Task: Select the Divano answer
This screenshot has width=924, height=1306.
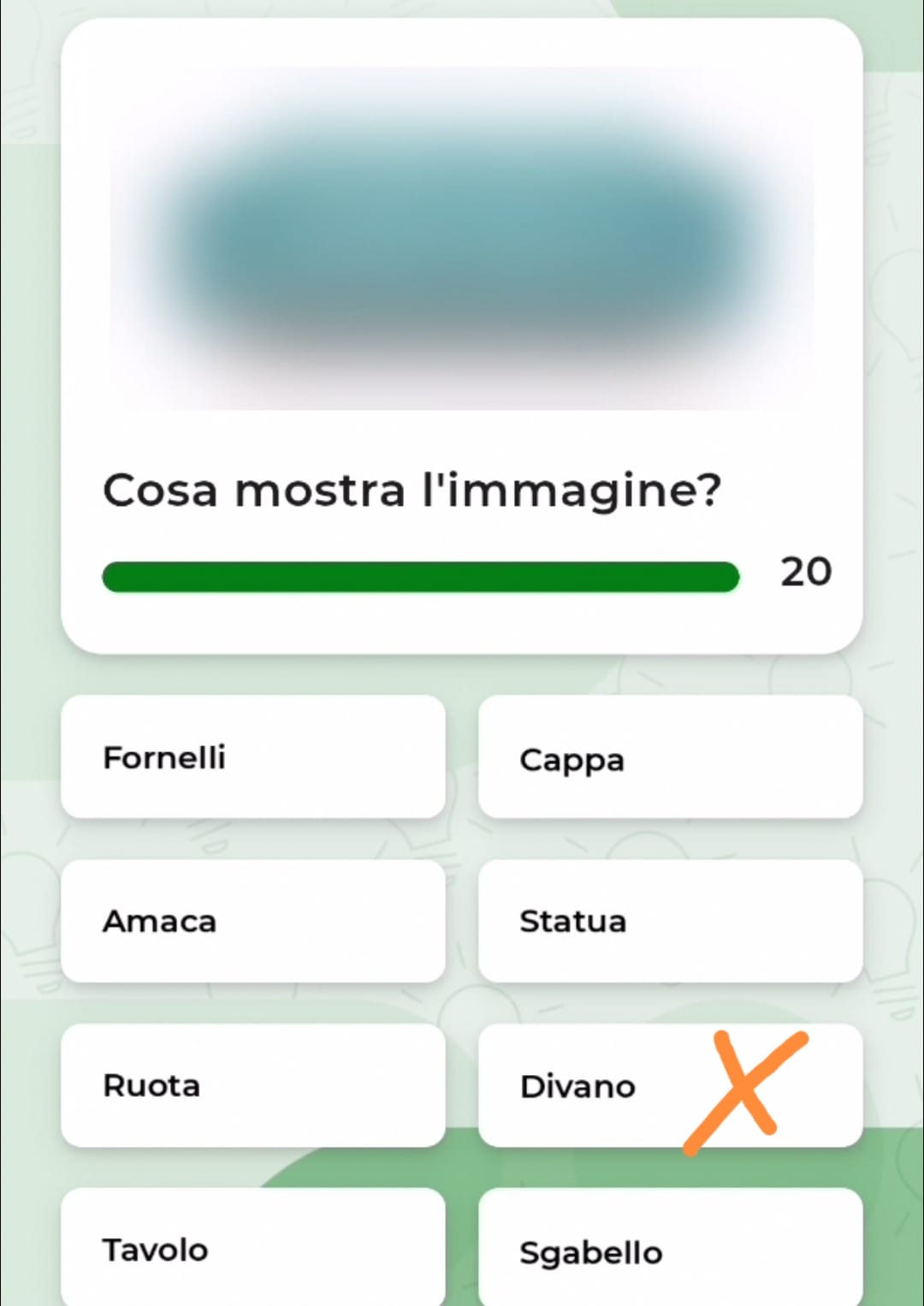Action: click(x=599, y=1085)
